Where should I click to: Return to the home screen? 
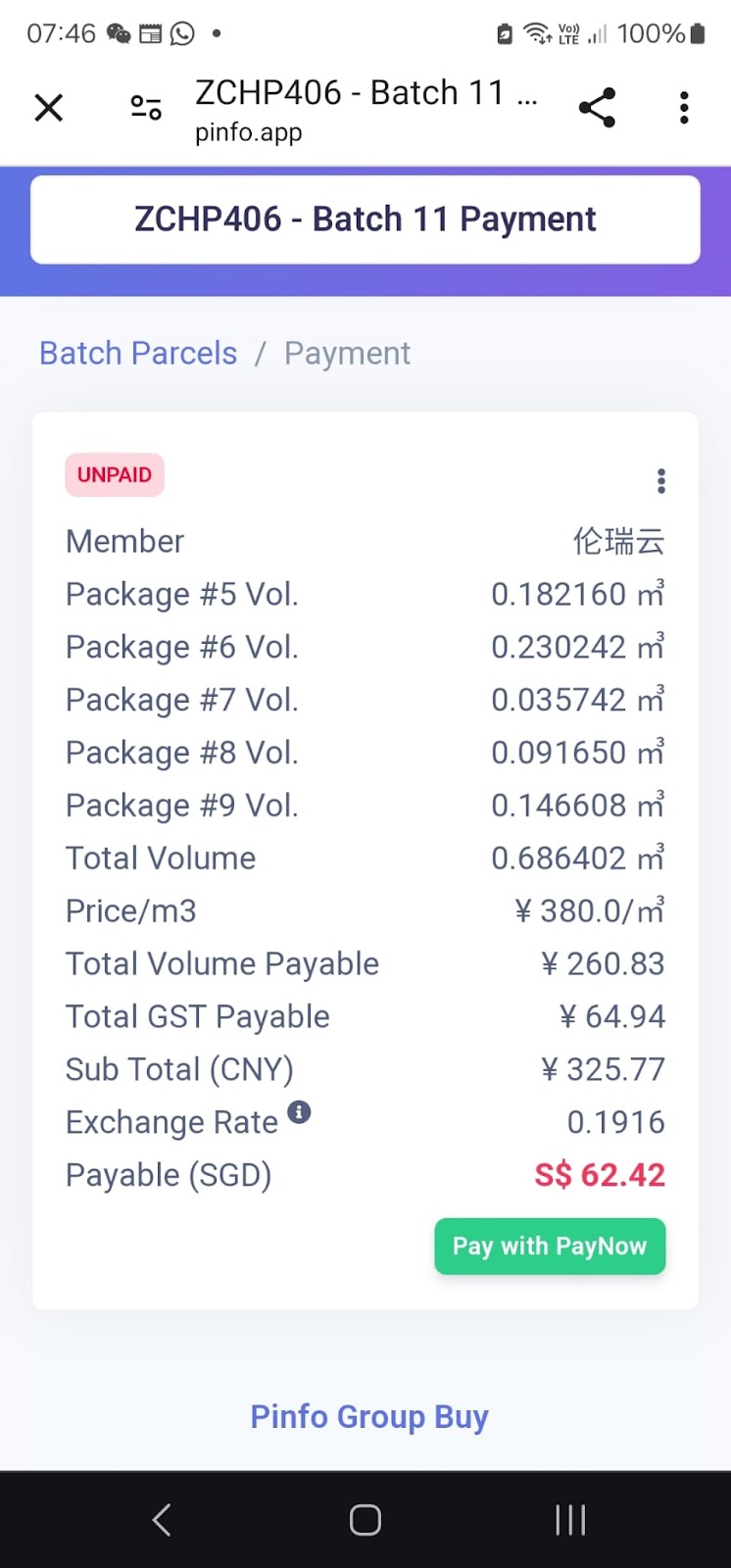point(365,1520)
